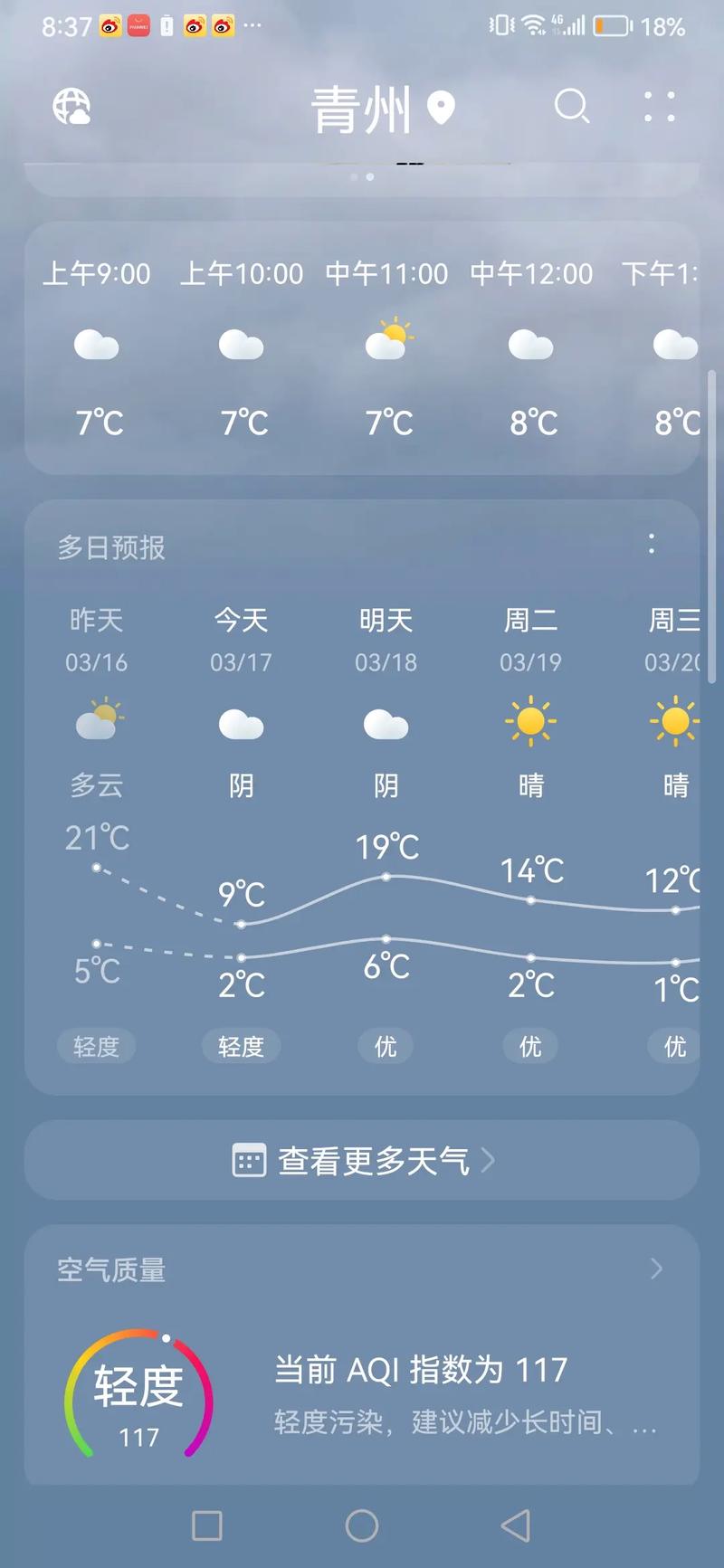Expand the 空气质量 panel via its chevron
724x1568 pixels.
658,1269
